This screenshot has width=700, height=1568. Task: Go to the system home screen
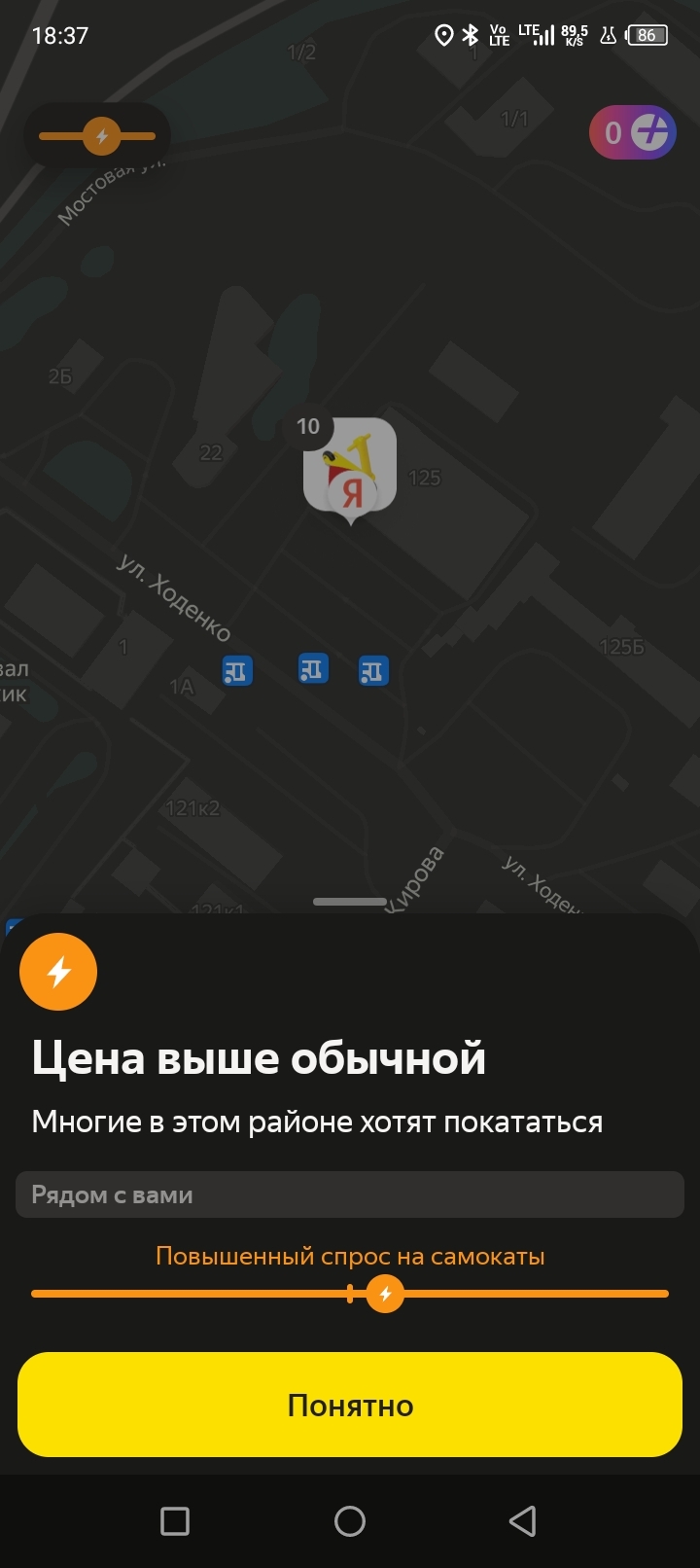[x=350, y=1520]
